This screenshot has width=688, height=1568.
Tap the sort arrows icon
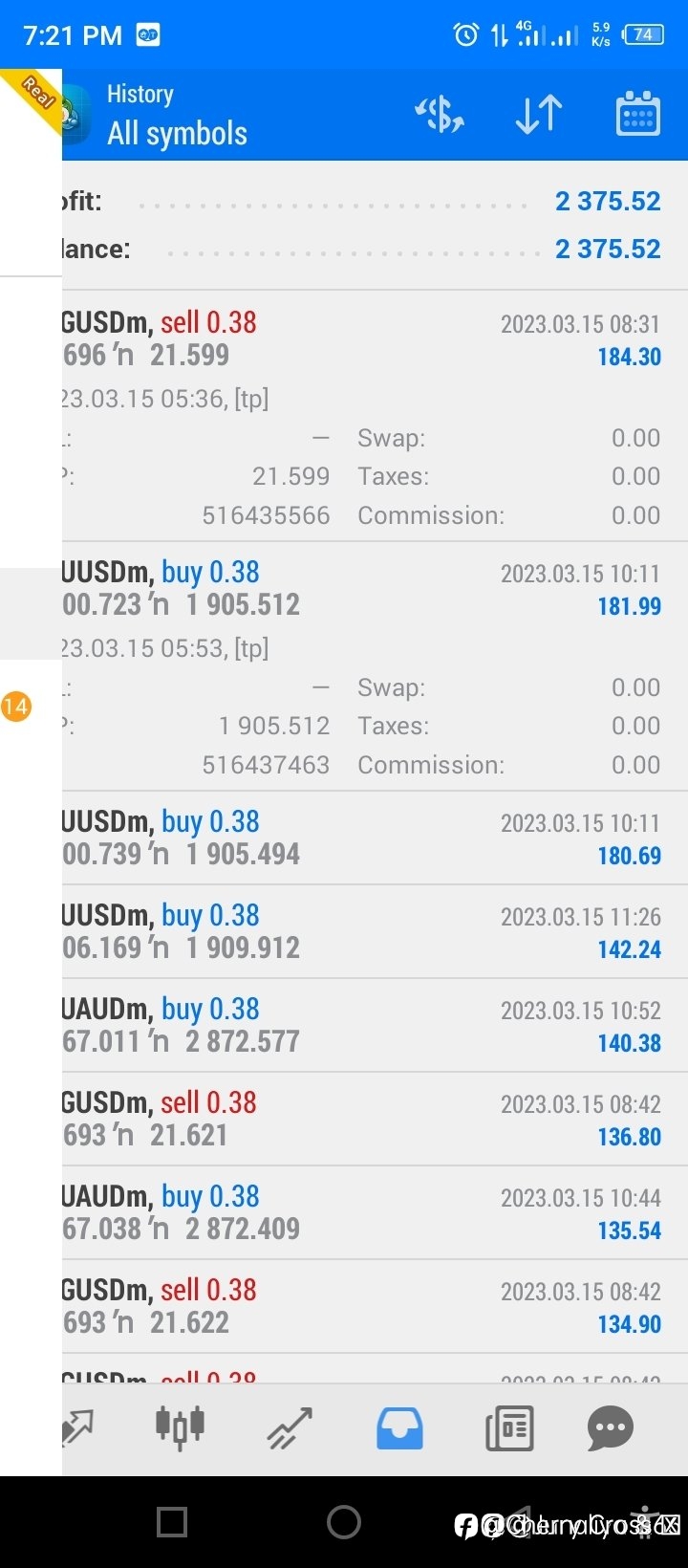coord(539,115)
